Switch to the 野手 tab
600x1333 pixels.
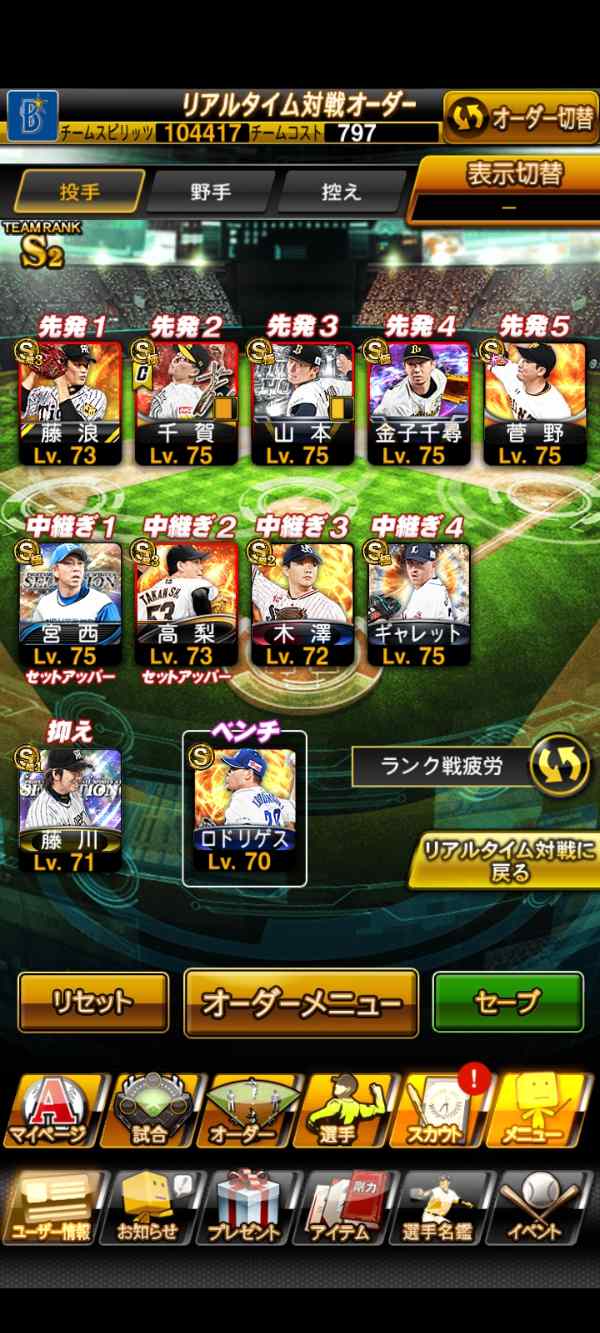(211, 192)
